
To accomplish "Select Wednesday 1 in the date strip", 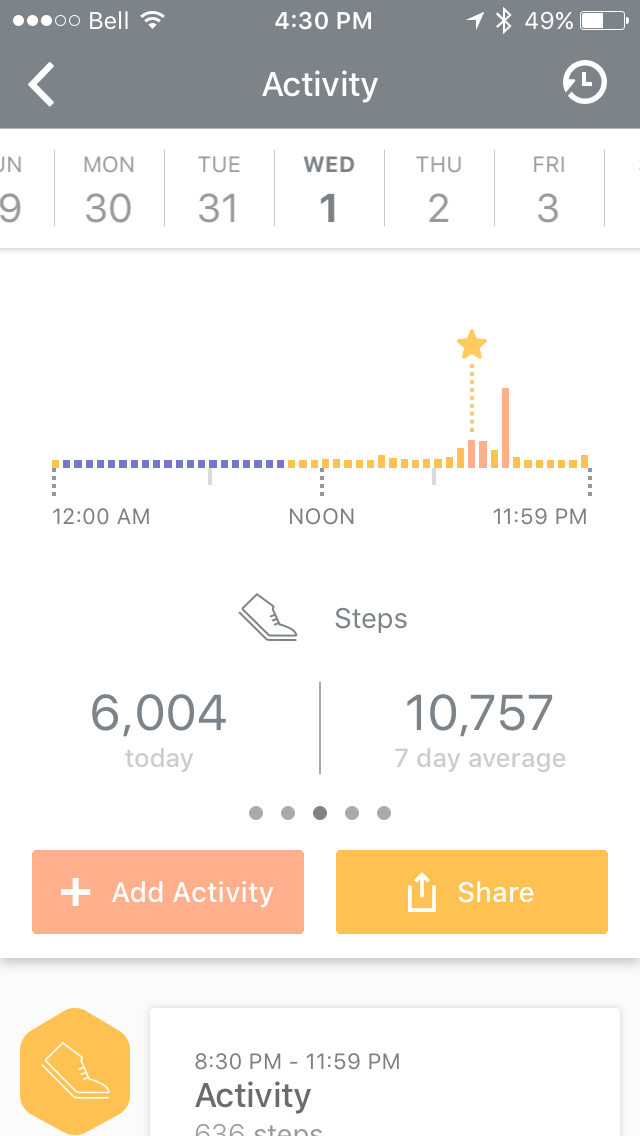I will (329, 190).
